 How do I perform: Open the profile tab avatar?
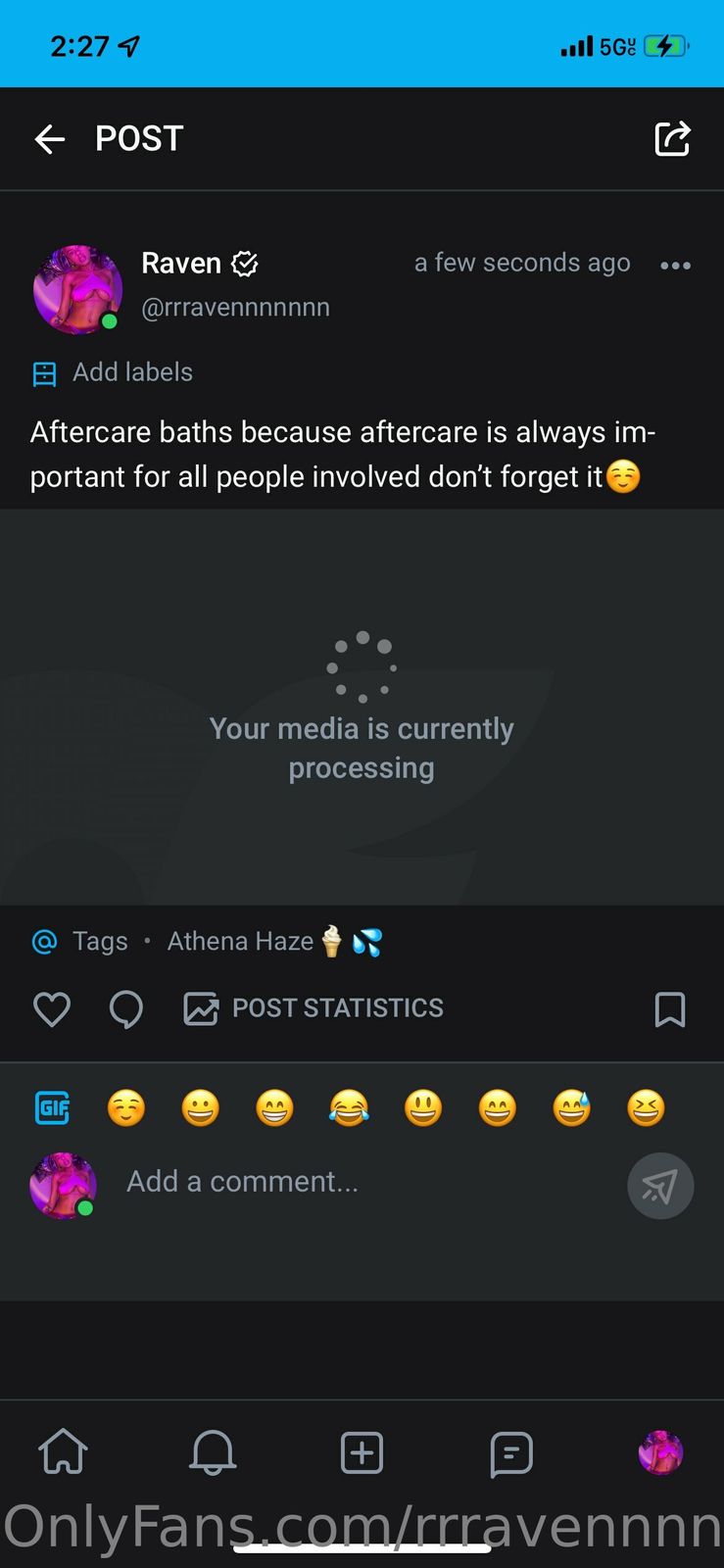660,1452
